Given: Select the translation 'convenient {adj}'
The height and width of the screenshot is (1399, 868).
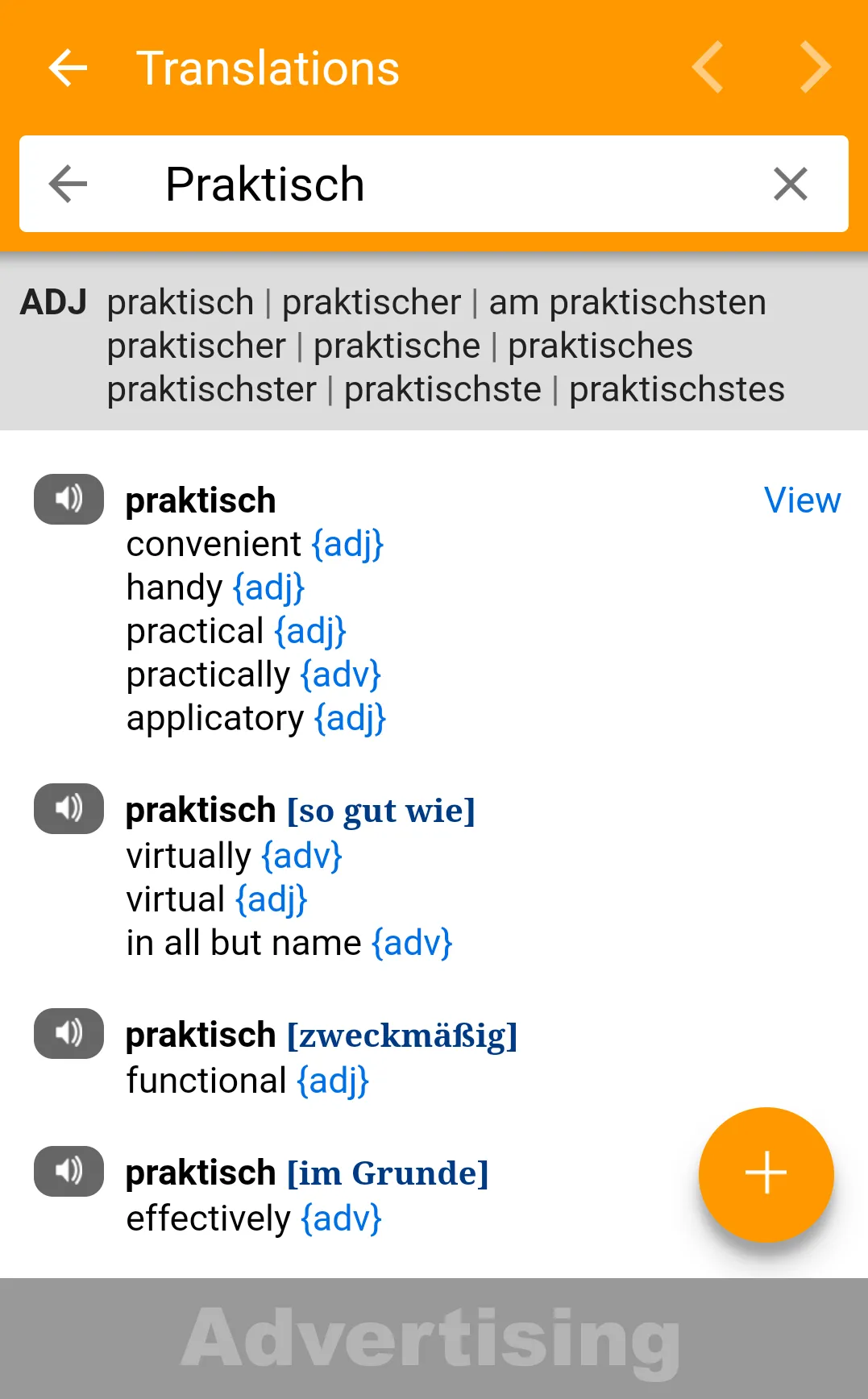Looking at the screenshot, I should pyautogui.click(x=255, y=543).
